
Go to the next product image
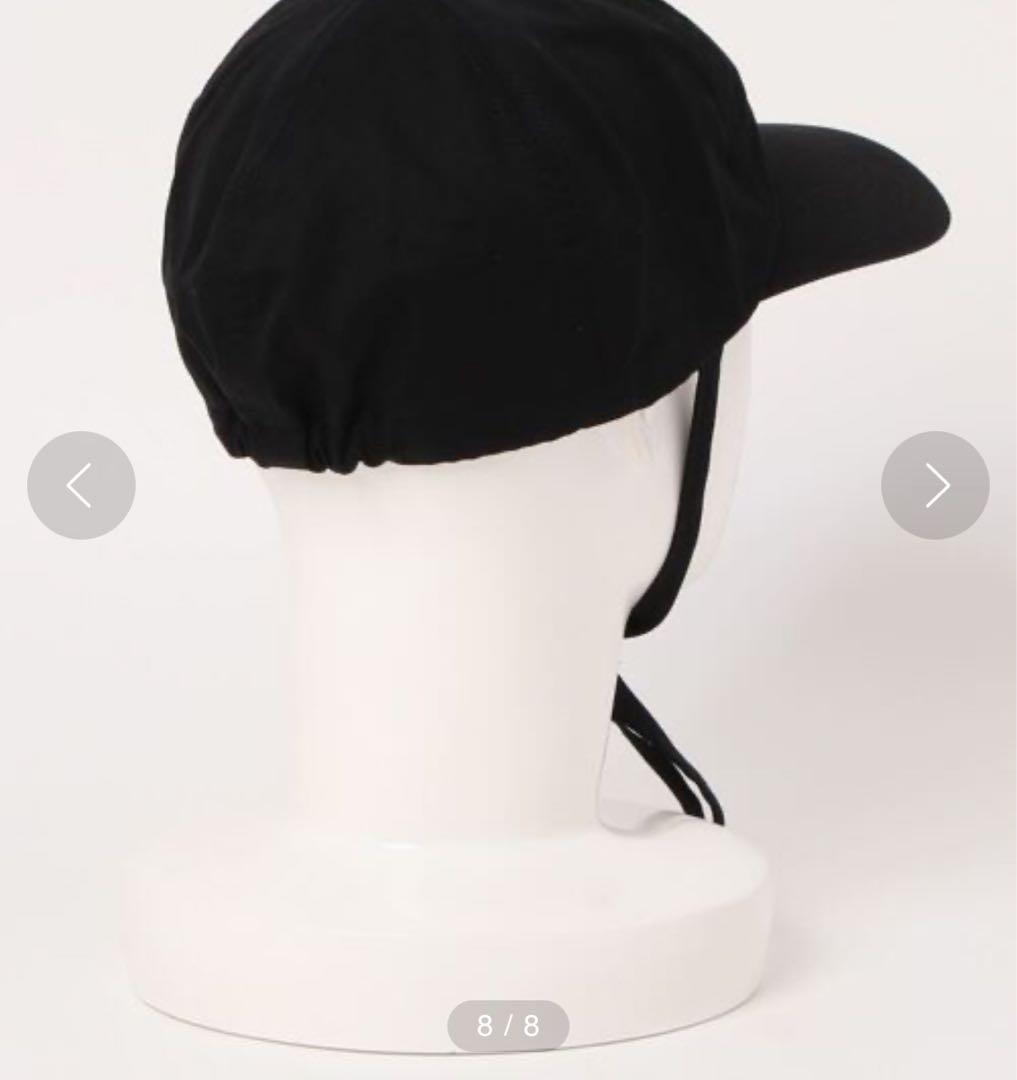935,486
